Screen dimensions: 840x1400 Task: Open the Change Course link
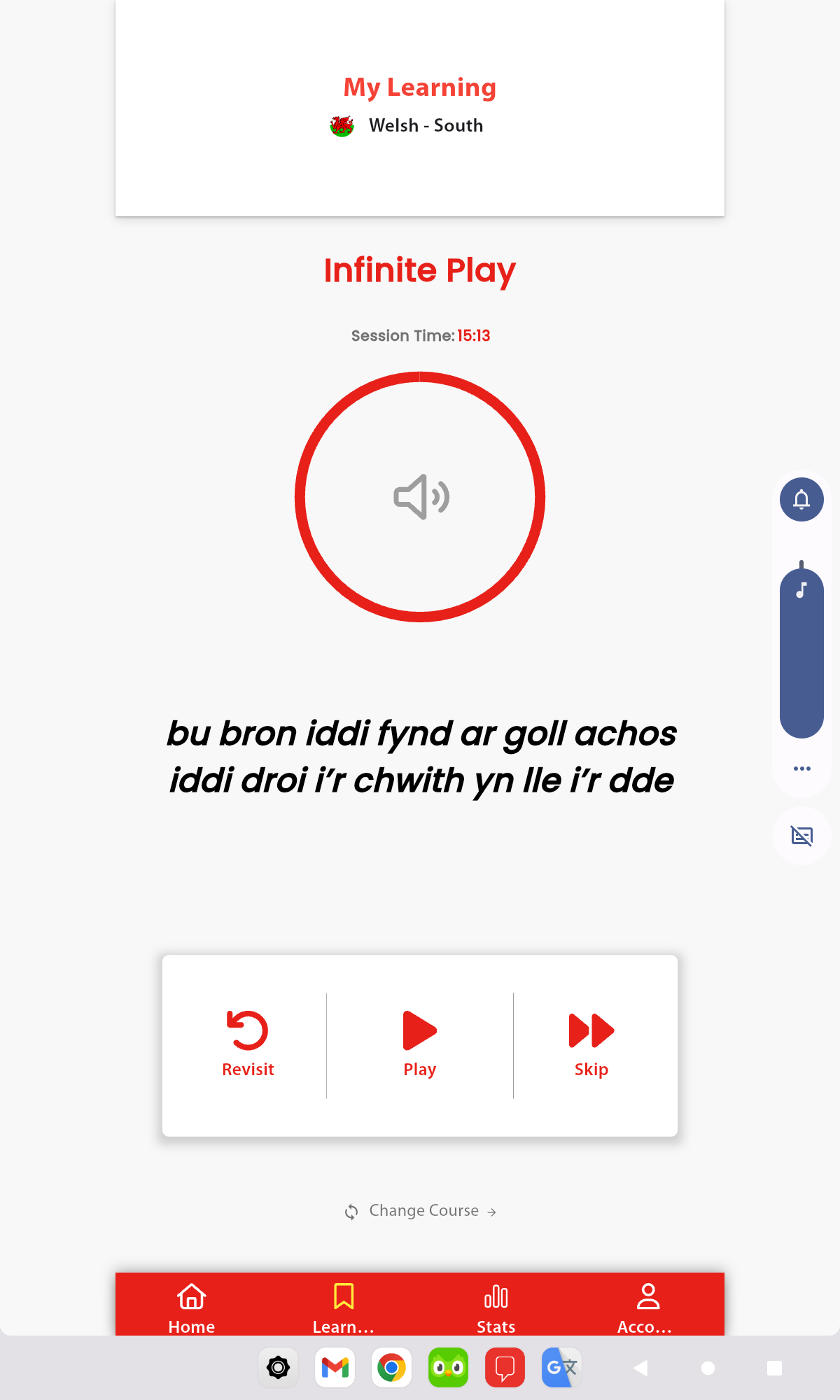point(422,1211)
